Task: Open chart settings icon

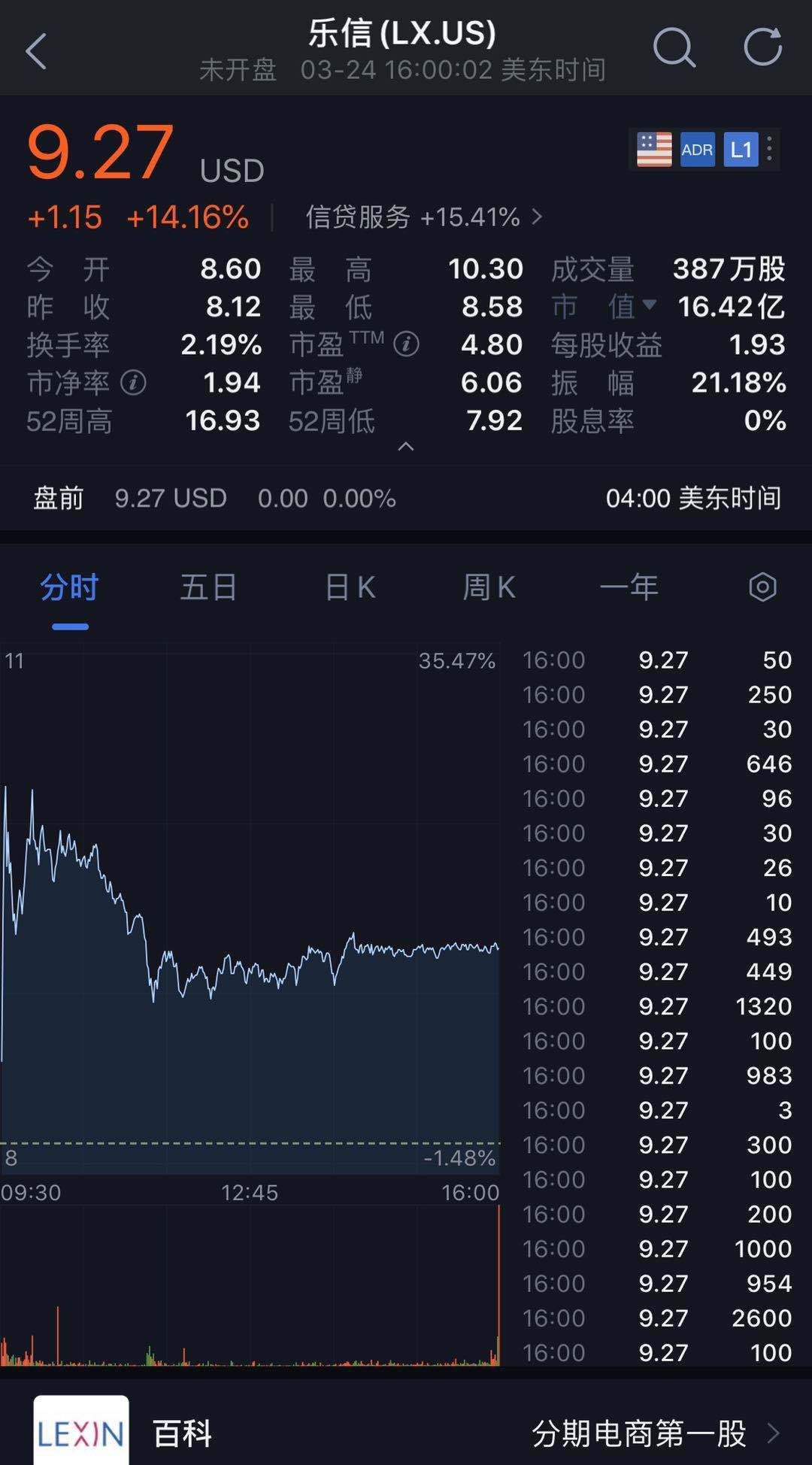Action: pos(762,587)
